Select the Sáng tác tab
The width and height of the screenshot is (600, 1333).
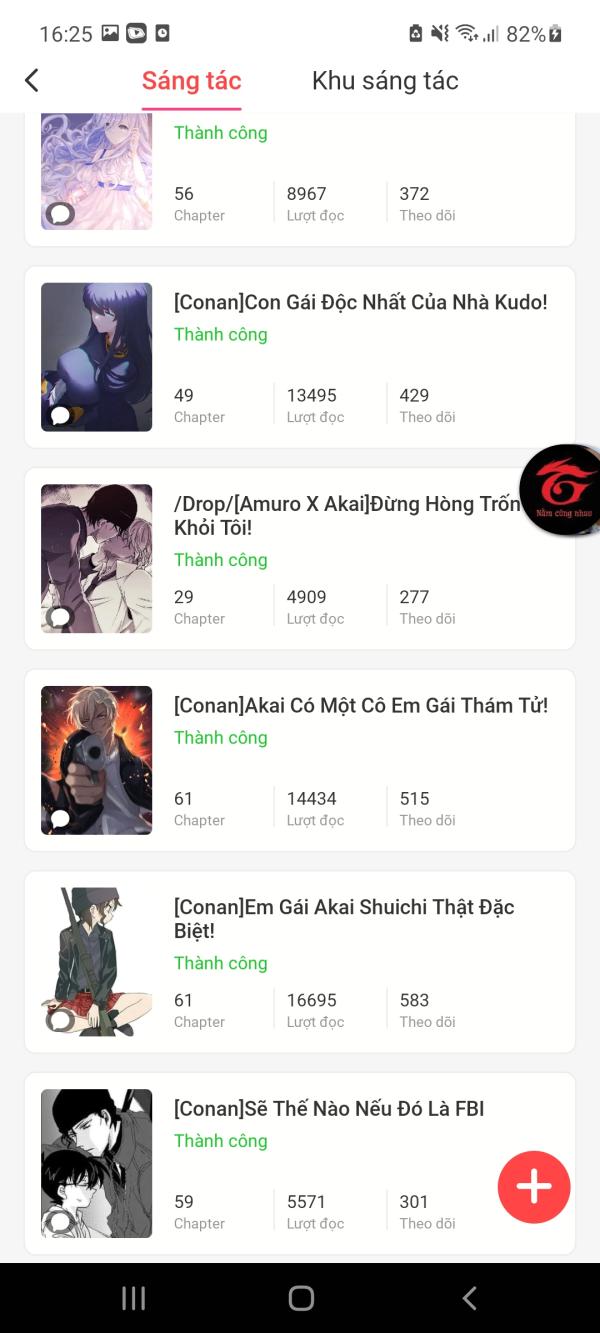coord(191,81)
